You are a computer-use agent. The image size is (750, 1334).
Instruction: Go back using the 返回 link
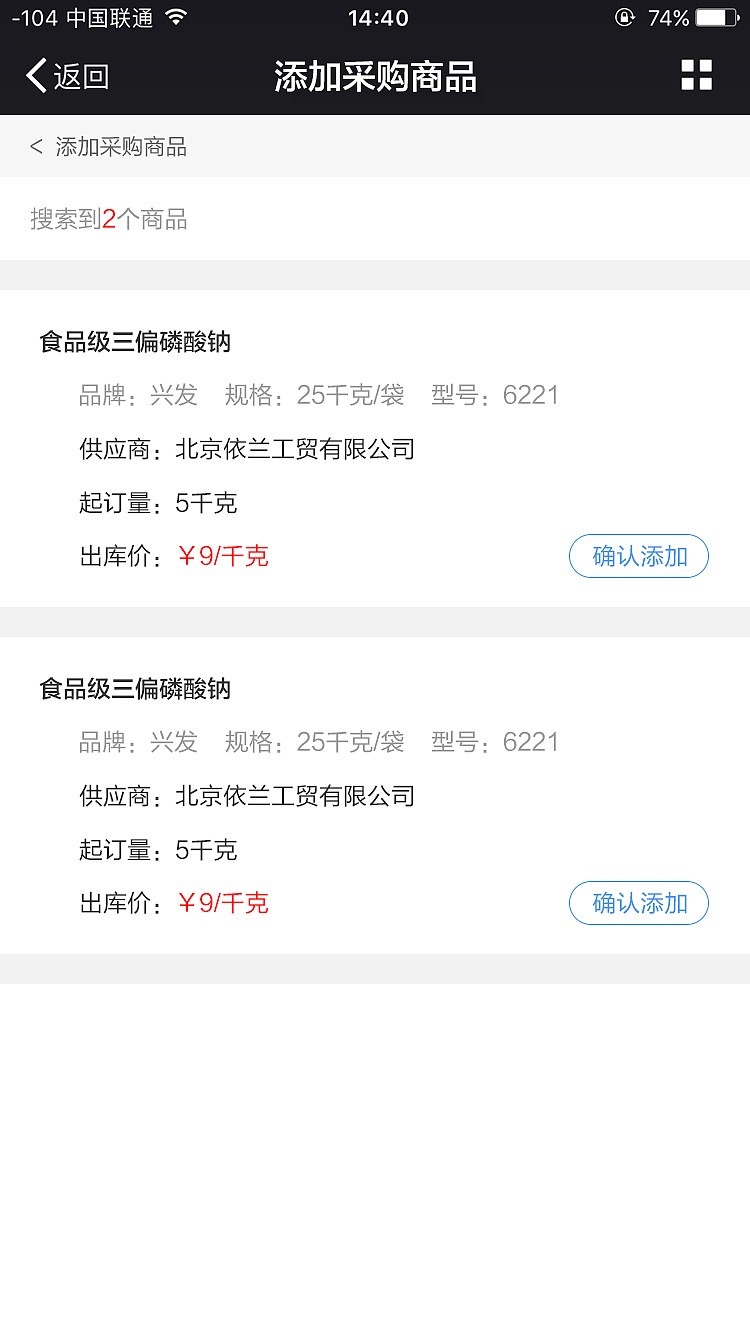coord(77,75)
